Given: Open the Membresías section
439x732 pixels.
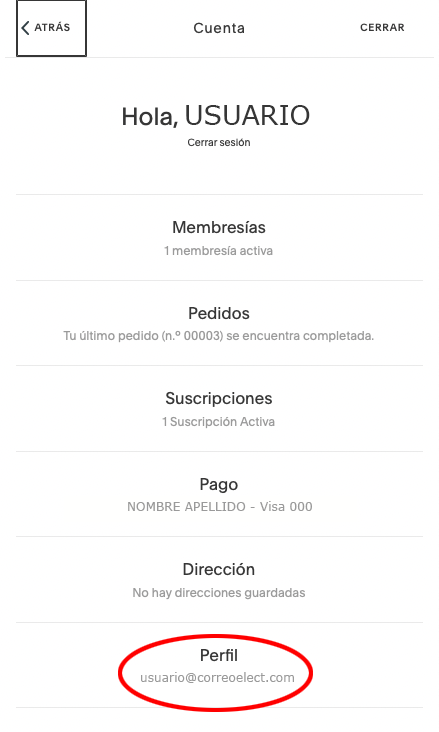Looking at the screenshot, I should coord(219,238).
